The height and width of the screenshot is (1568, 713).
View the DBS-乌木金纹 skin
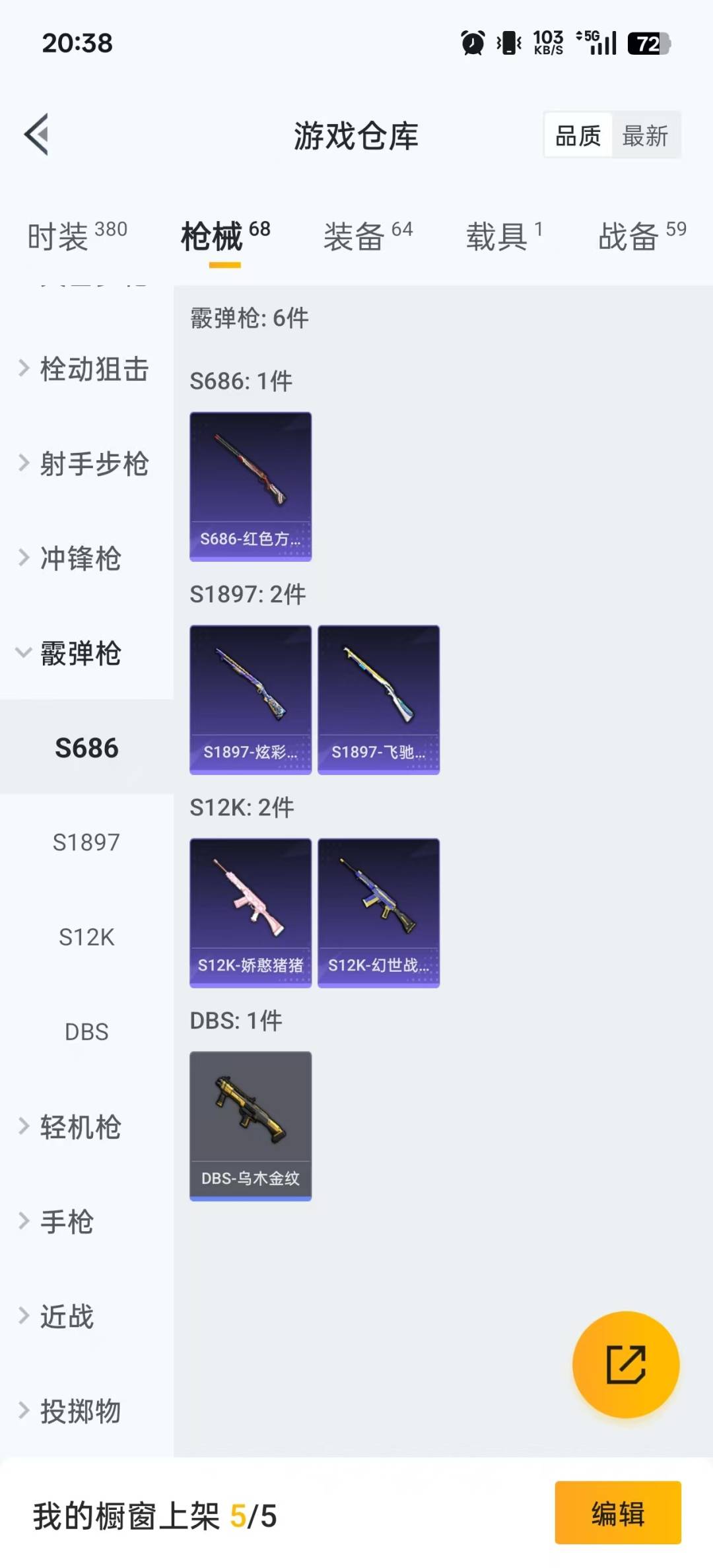pyautogui.click(x=250, y=1126)
